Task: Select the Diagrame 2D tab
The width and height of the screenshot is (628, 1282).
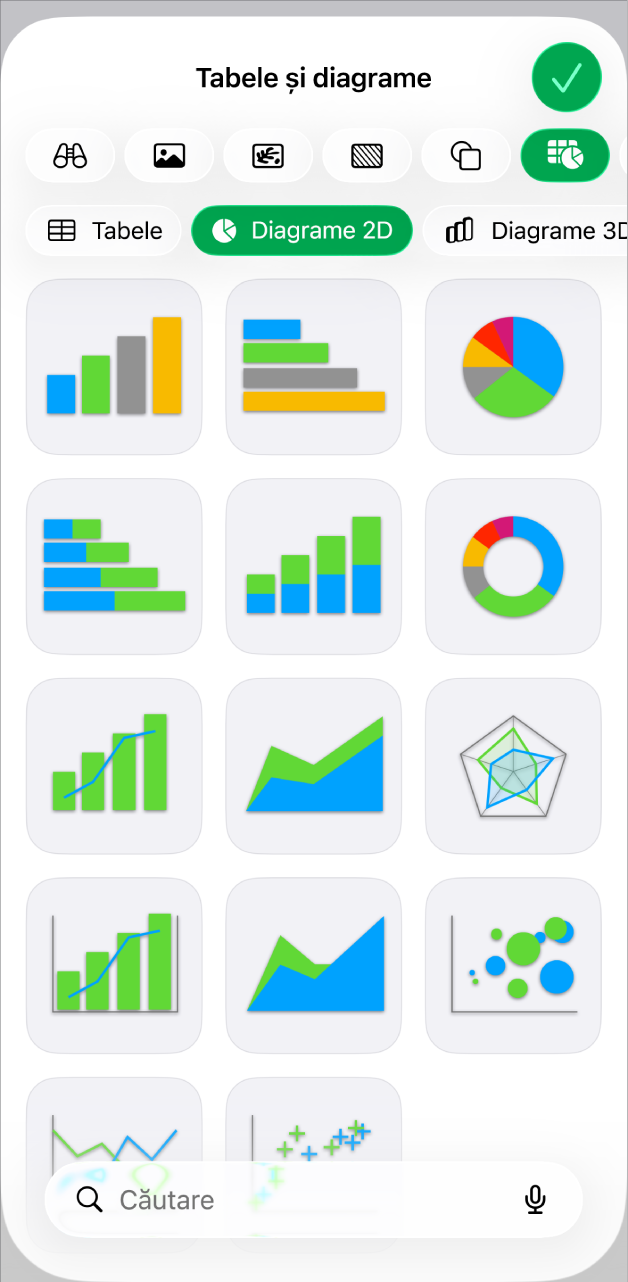Action: coord(302,231)
